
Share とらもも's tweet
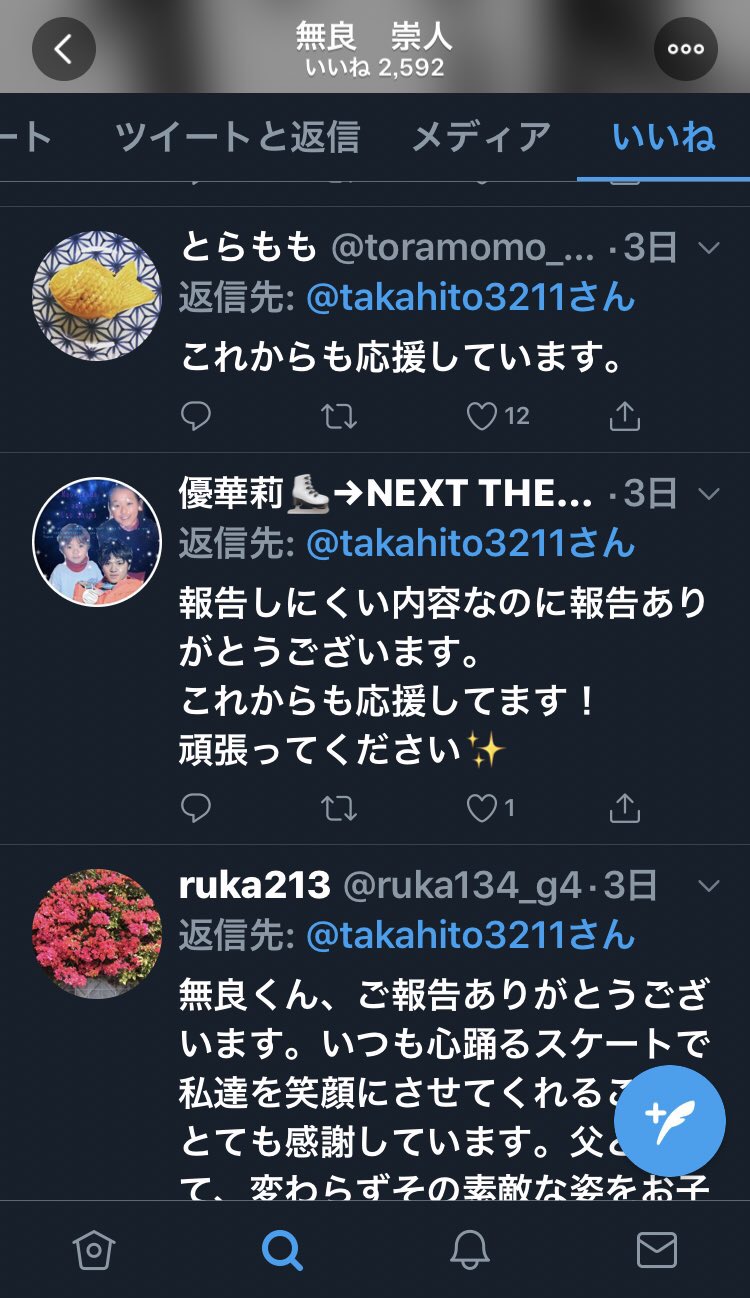click(x=625, y=416)
